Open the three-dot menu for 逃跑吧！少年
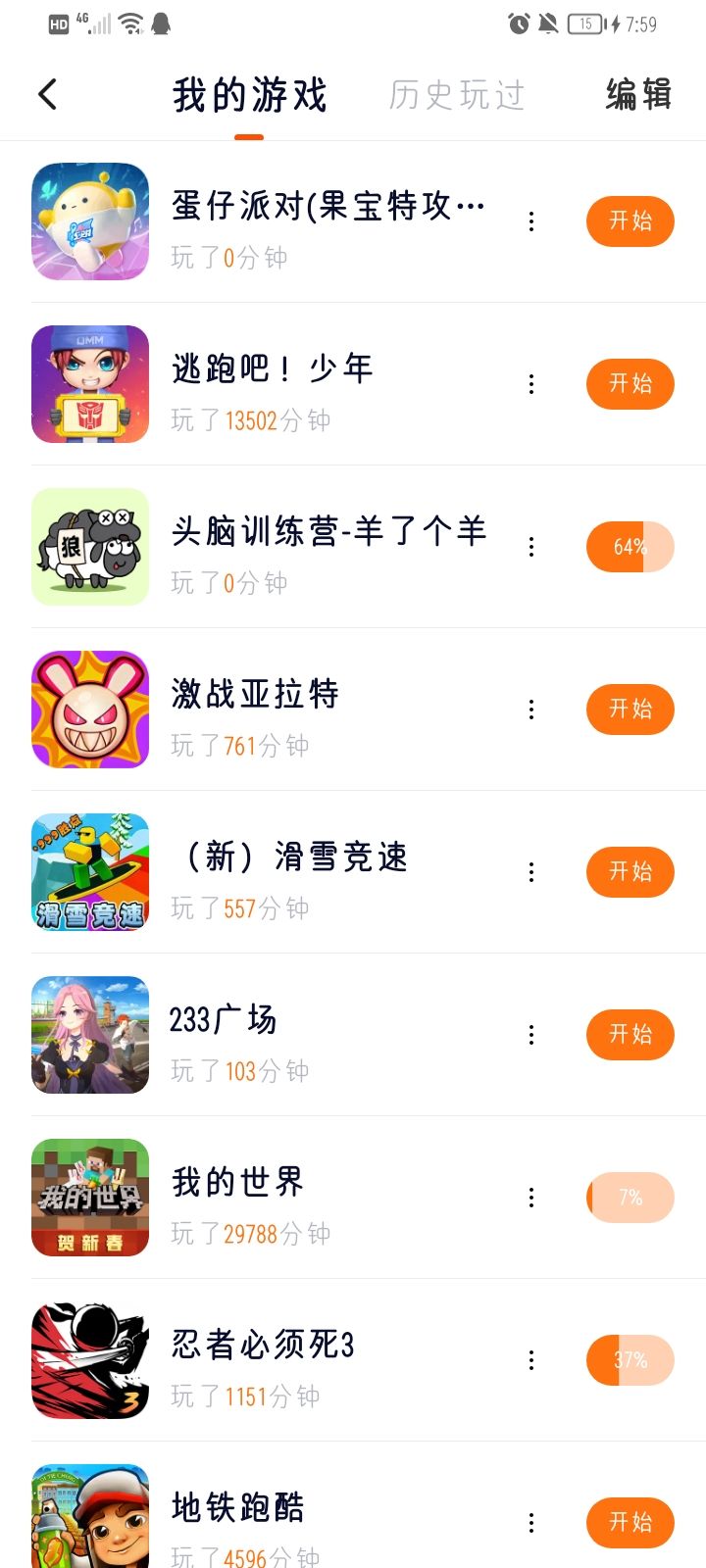 pyautogui.click(x=531, y=384)
